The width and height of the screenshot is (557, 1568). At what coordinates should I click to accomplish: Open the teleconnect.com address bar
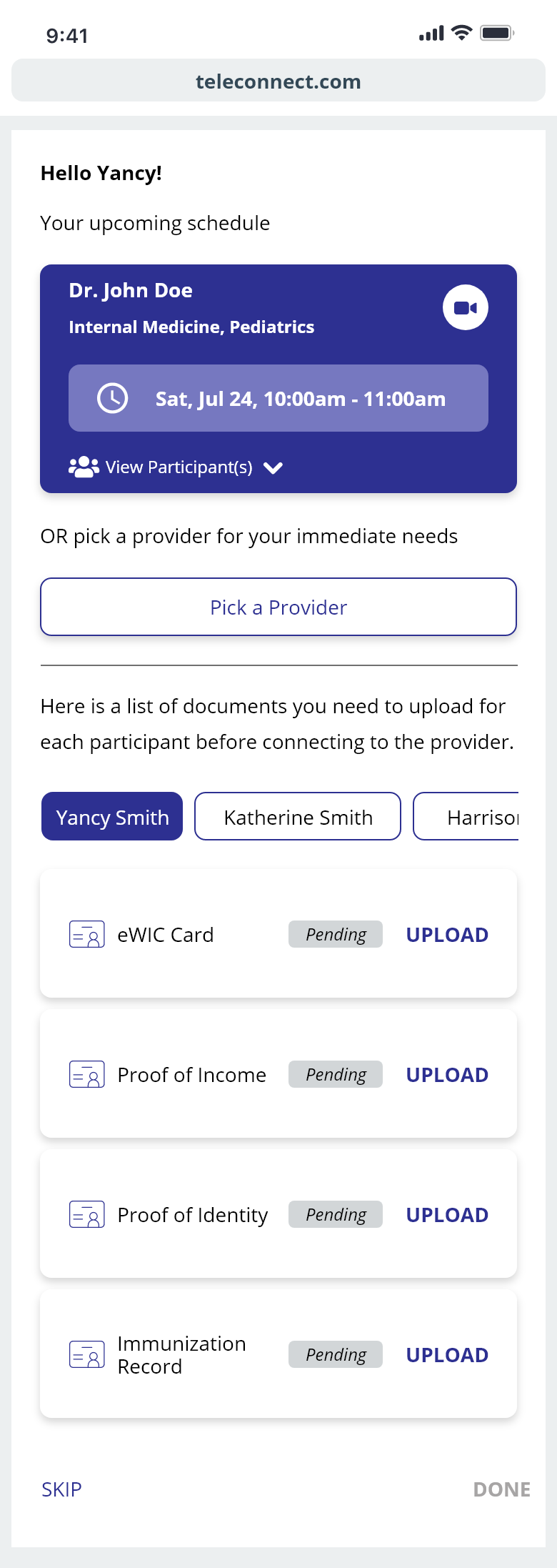(x=278, y=81)
